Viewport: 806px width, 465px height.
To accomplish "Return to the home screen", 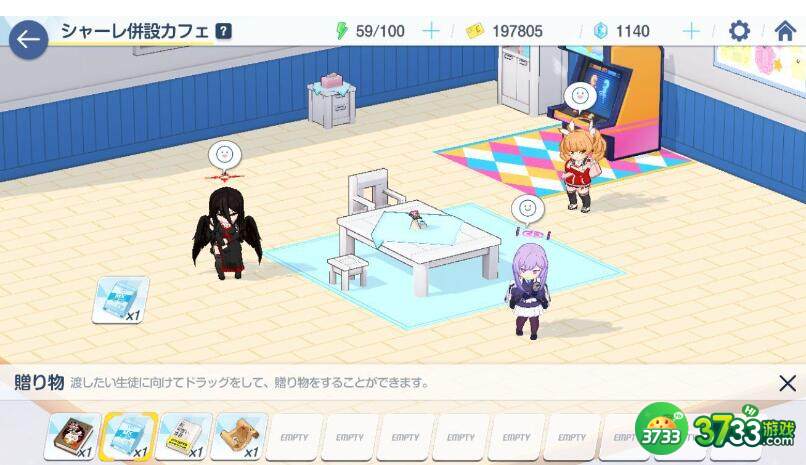I will [785, 31].
